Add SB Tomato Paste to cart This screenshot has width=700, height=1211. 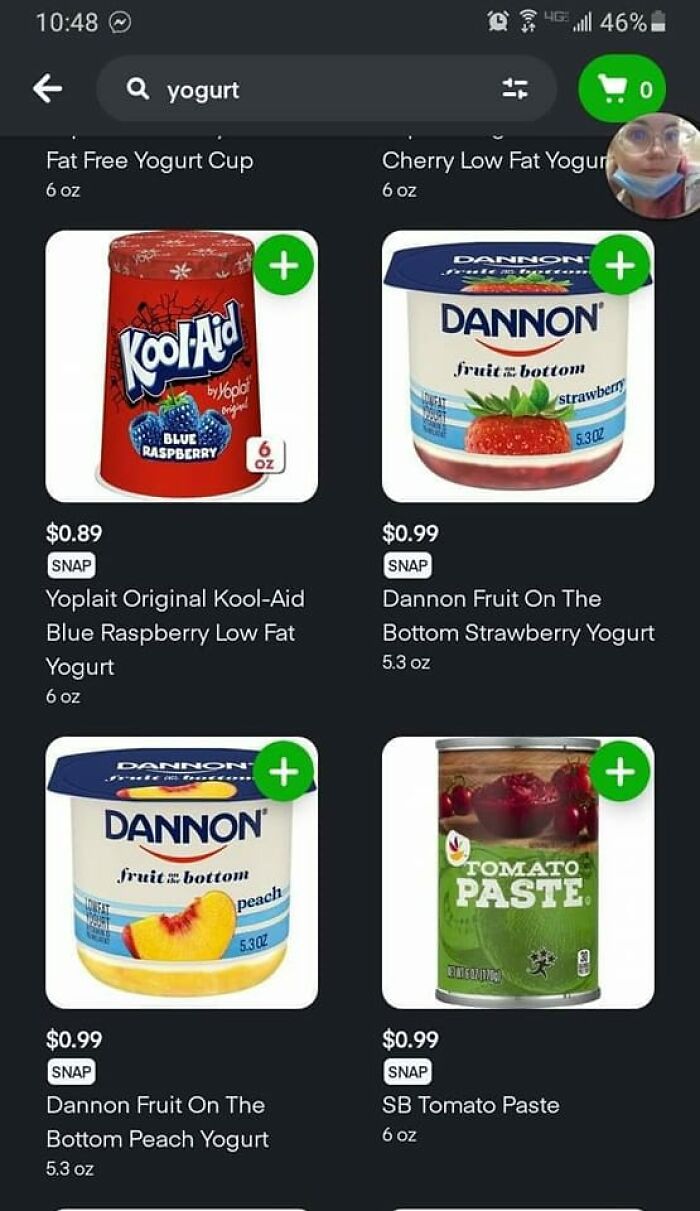(620, 771)
